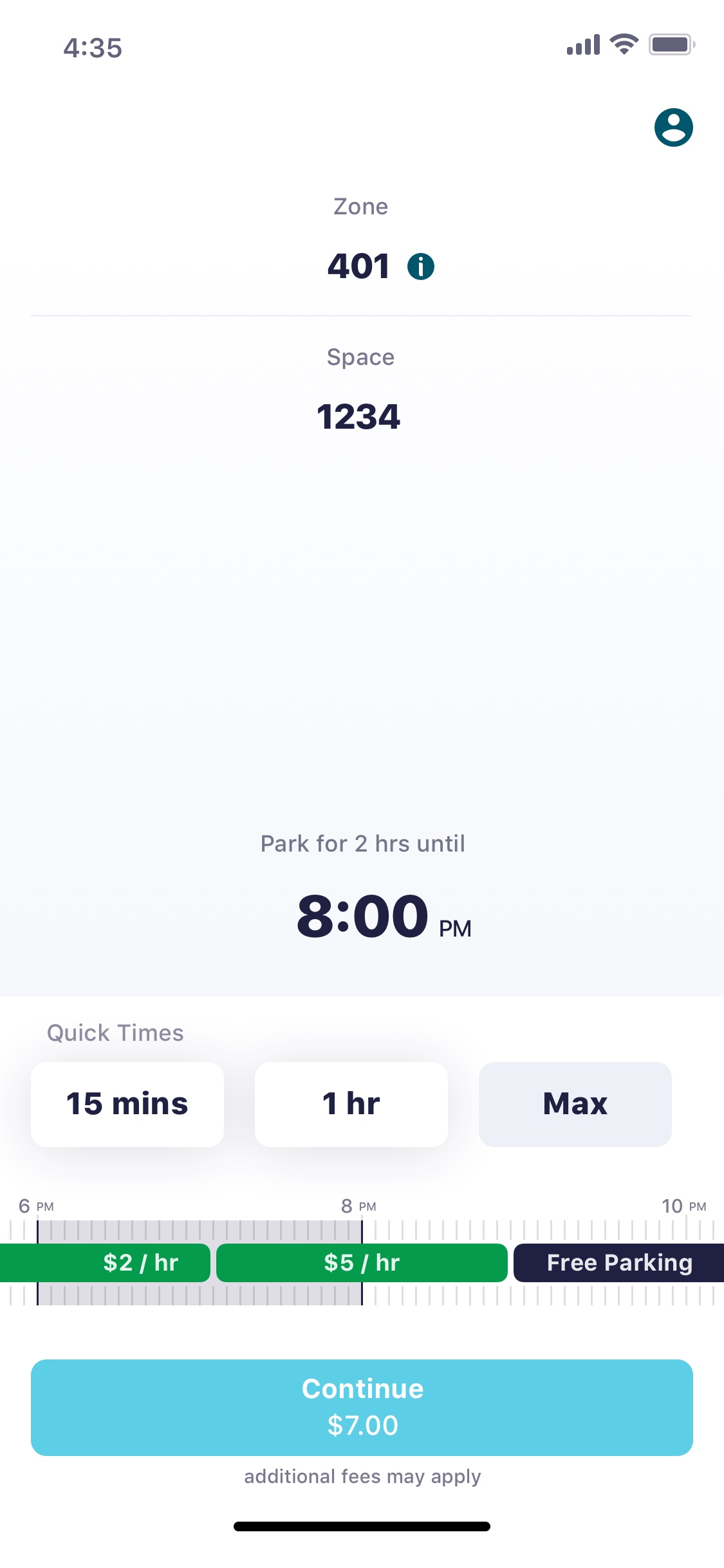Select the Max quick time

[575, 1104]
